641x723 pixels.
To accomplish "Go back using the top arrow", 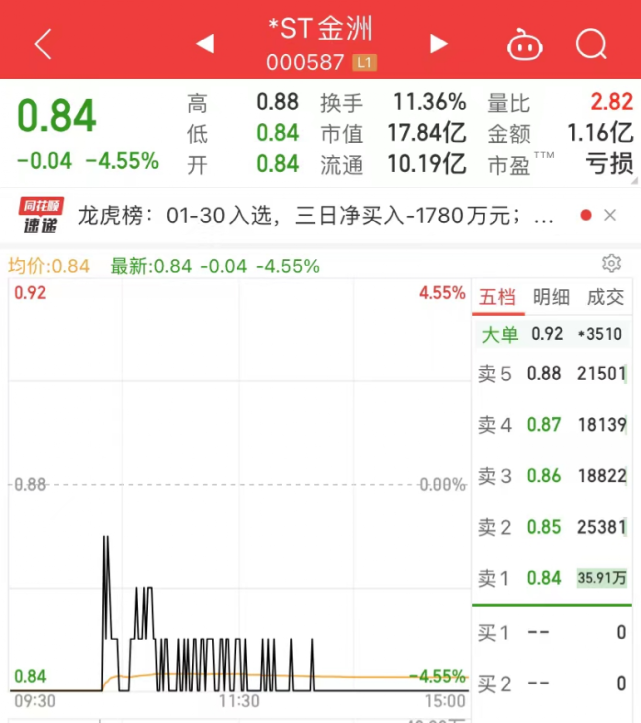I will click(42, 44).
